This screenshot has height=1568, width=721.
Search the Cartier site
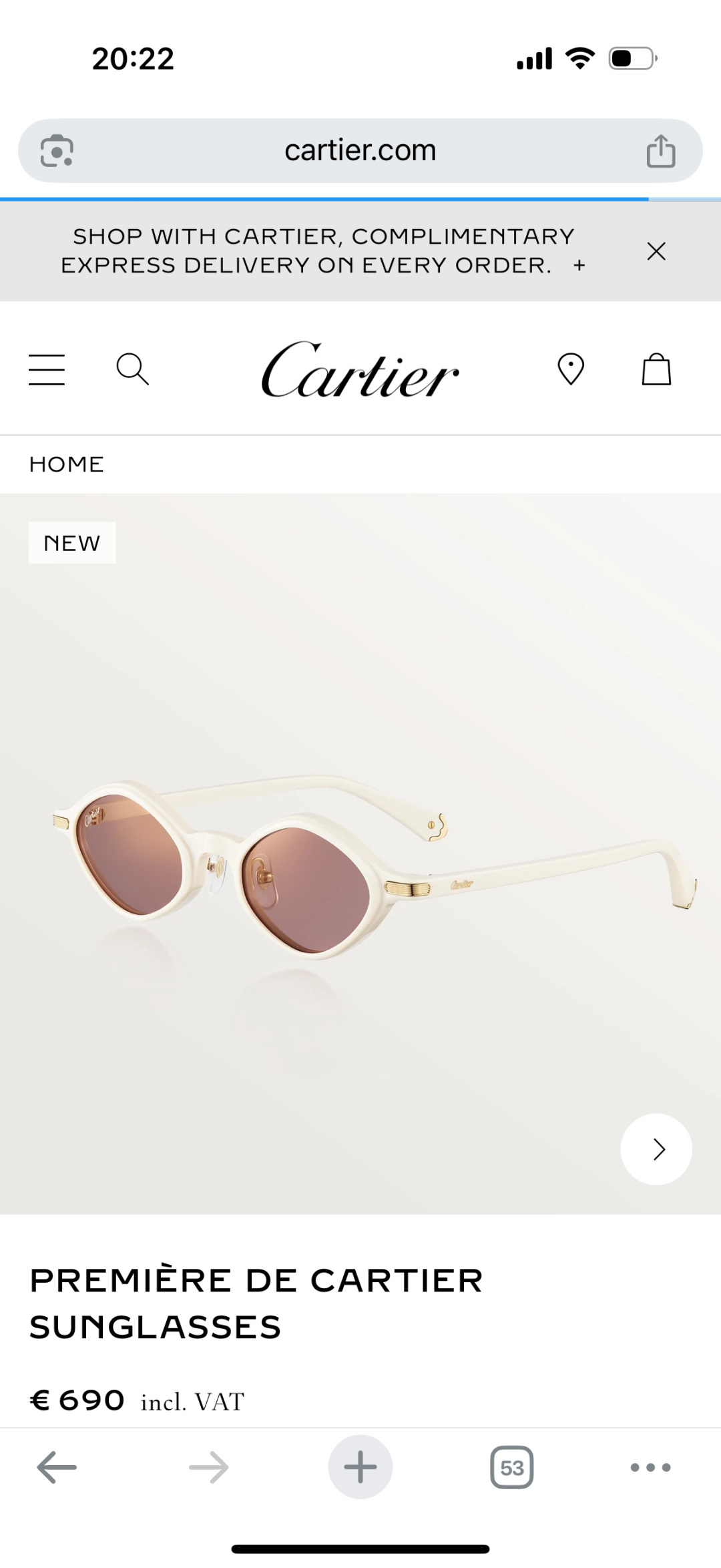click(x=132, y=369)
